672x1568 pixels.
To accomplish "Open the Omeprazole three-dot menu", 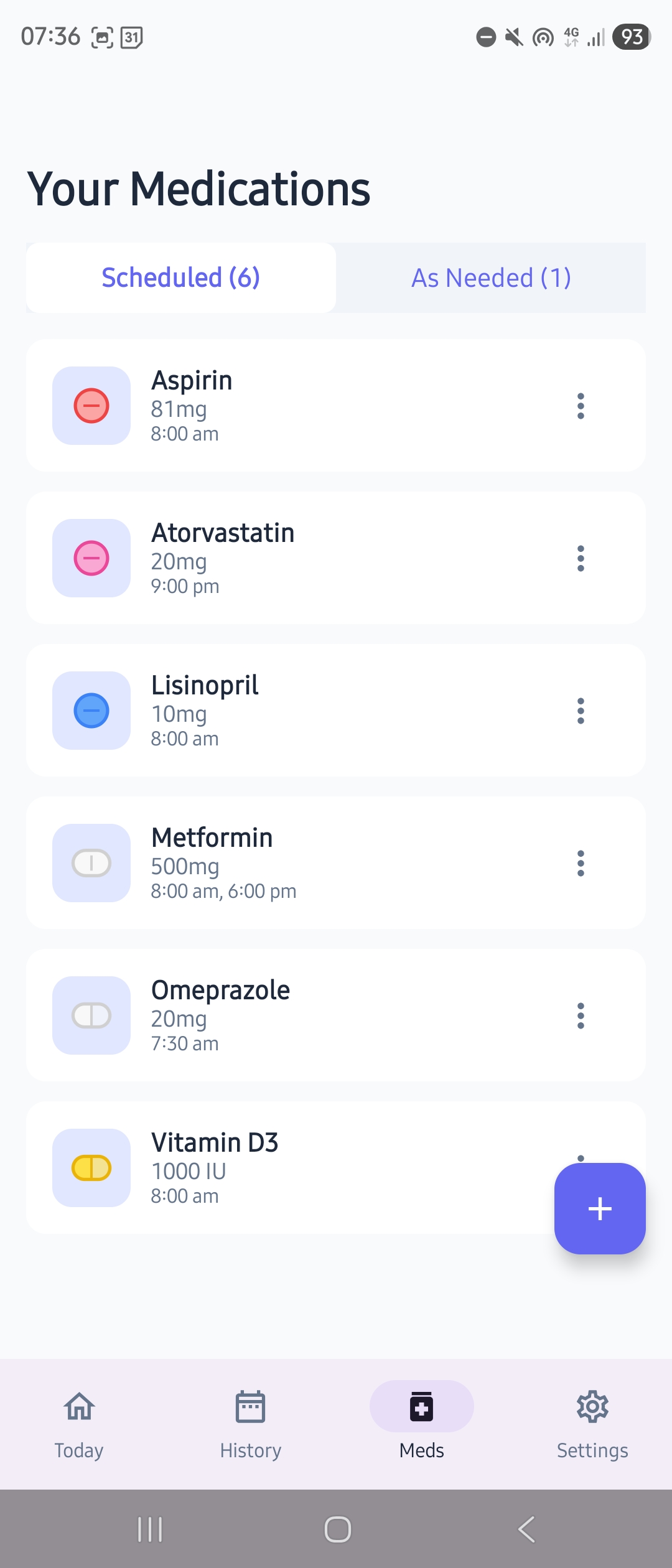I will click(x=580, y=1016).
